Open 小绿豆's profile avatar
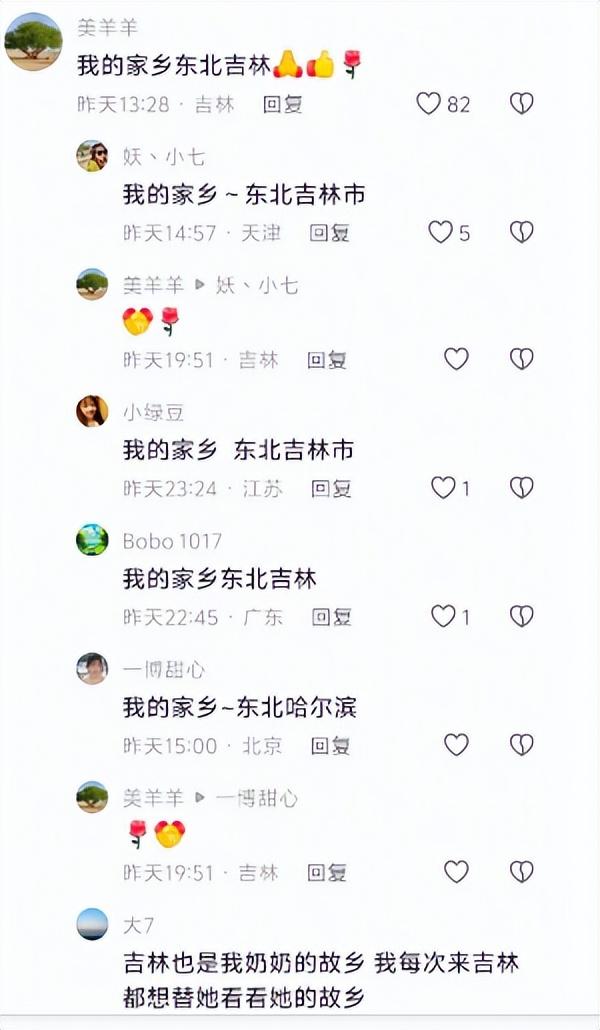 pyautogui.click(x=92, y=411)
